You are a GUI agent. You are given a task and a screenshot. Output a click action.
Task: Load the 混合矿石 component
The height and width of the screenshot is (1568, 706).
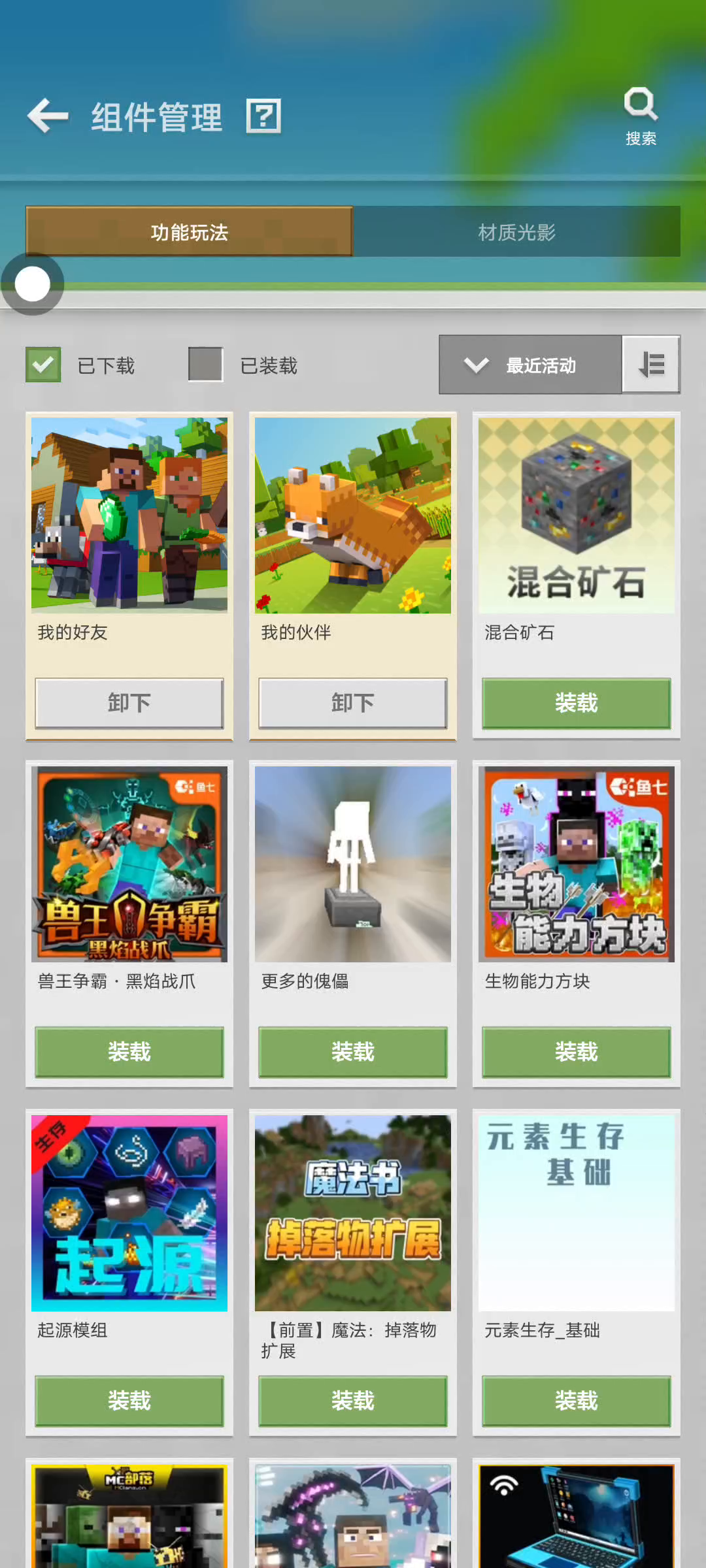pos(576,703)
